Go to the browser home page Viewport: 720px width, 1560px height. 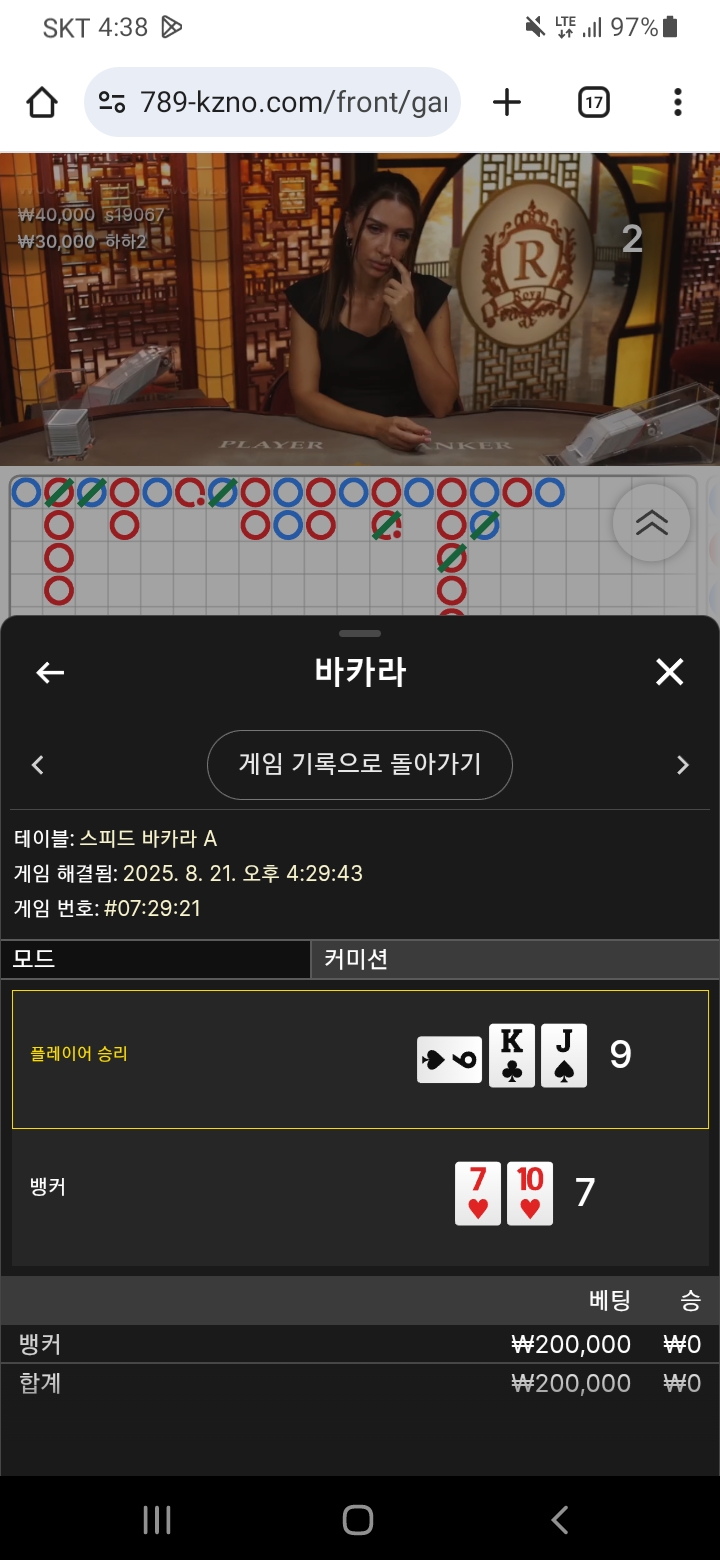click(x=42, y=102)
